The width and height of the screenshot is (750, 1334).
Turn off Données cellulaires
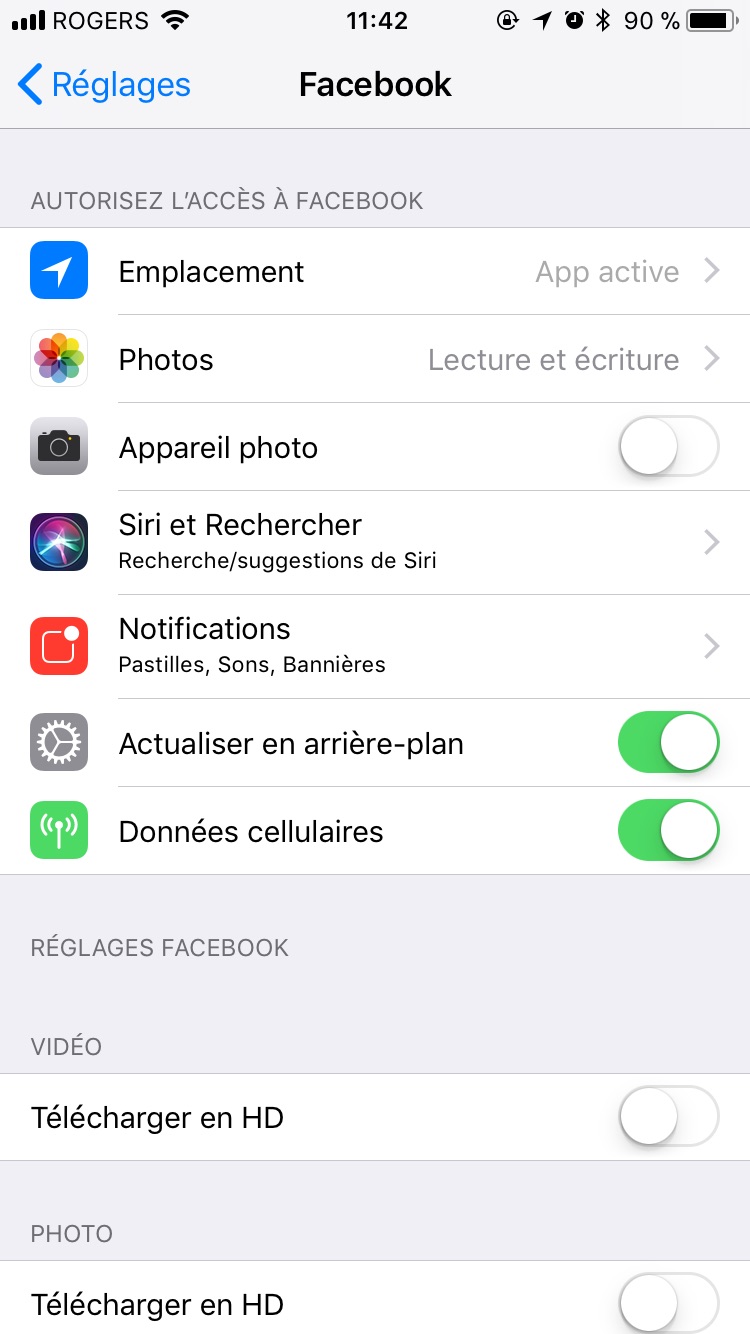(x=668, y=830)
